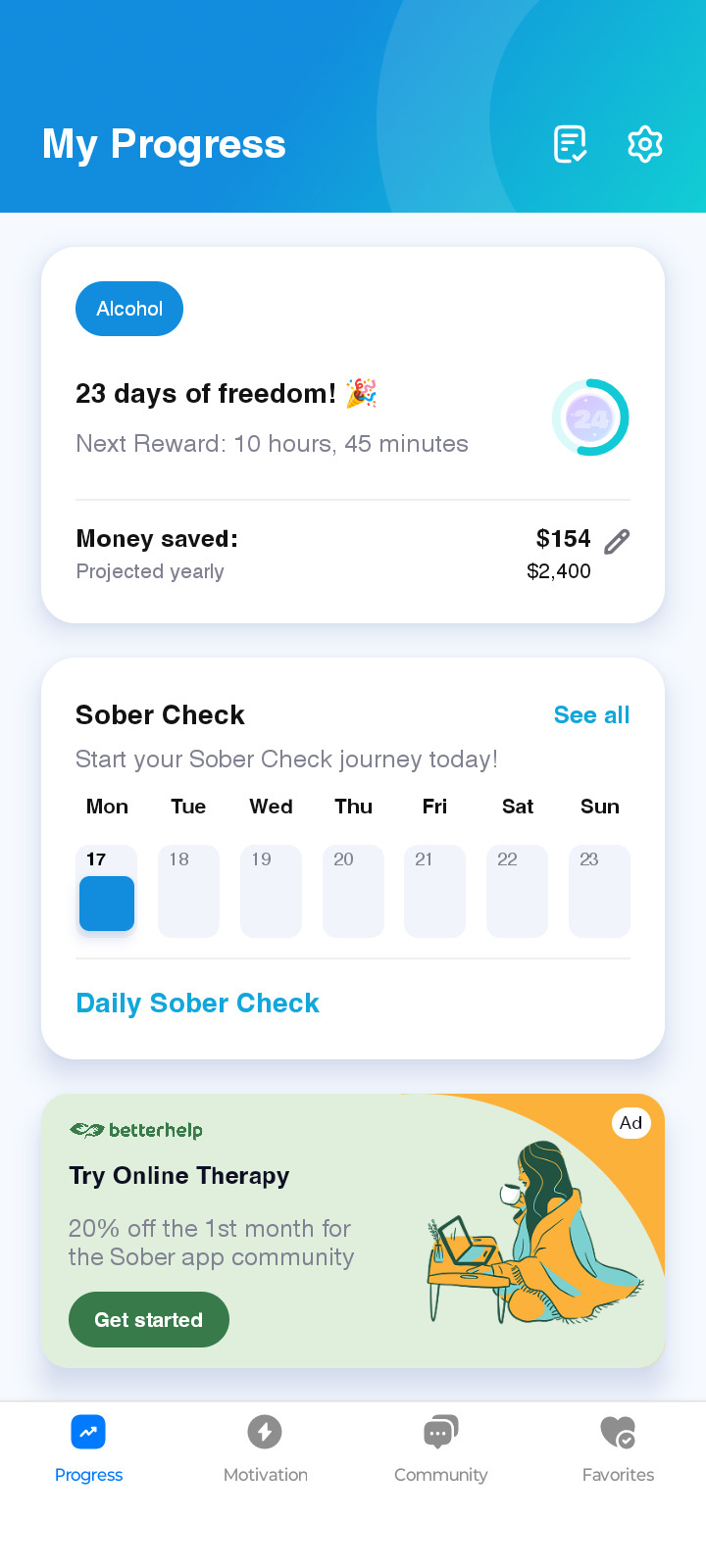See all Sober Check entries
The height and width of the screenshot is (1568, 706).
coord(591,715)
